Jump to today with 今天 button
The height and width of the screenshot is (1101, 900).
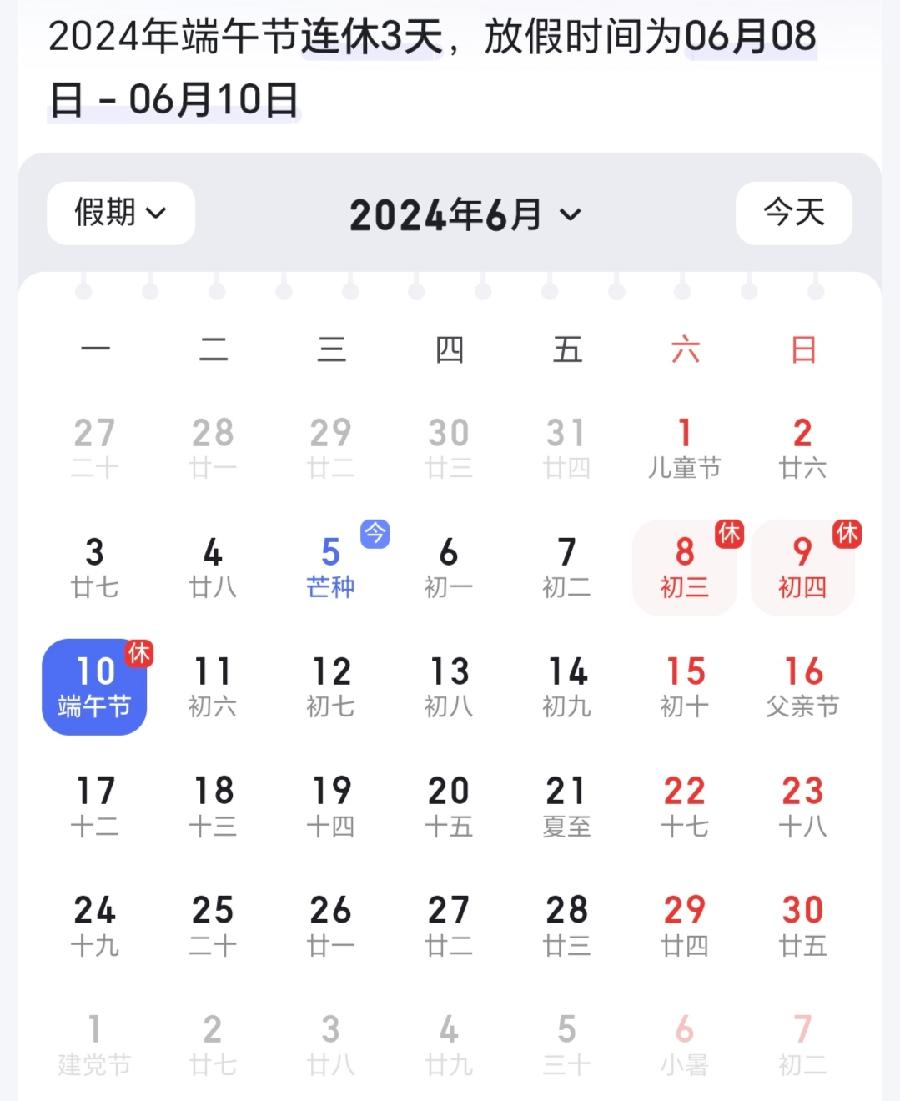click(794, 213)
